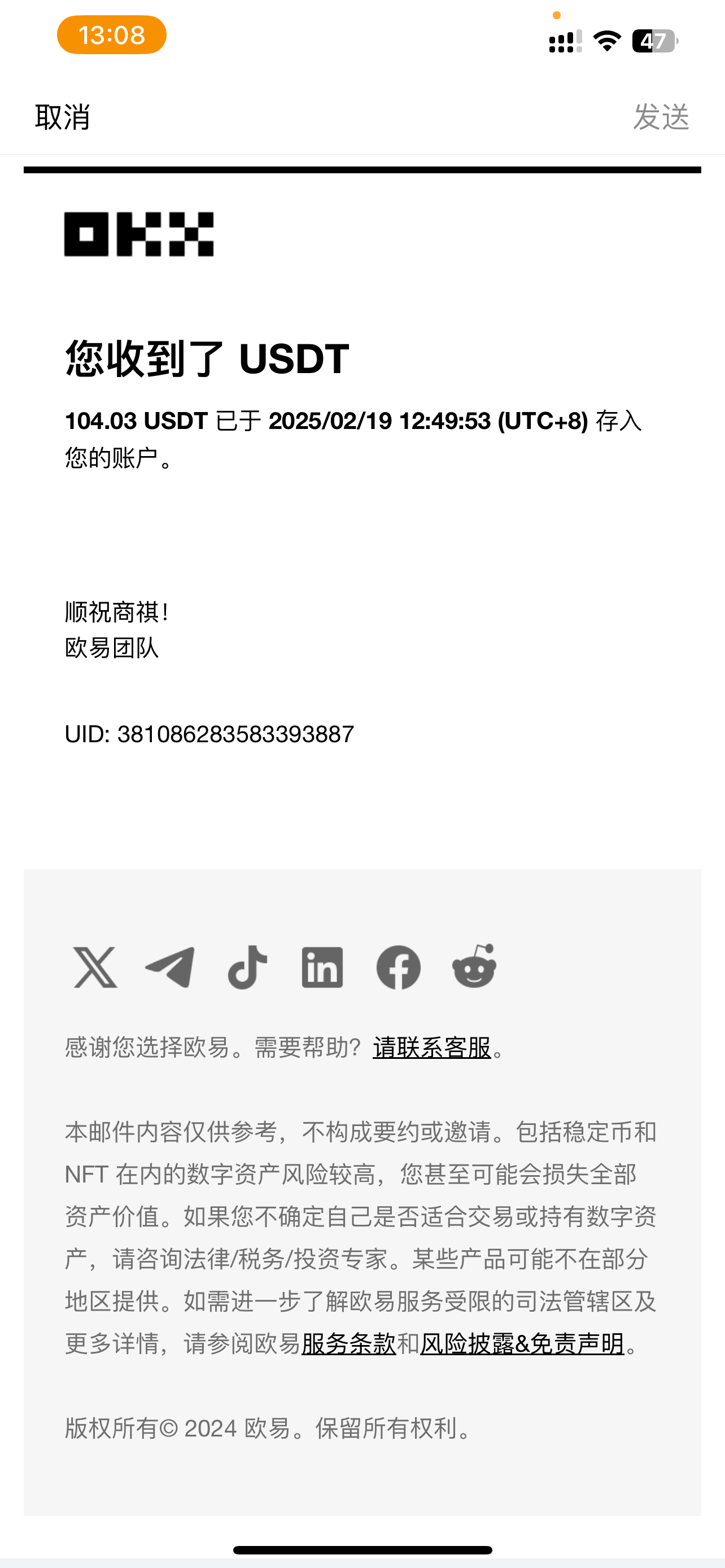Click the OKX logo at the top
Viewport: 725px width, 1568px height.
pyautogui.click(x=139, y=233)
